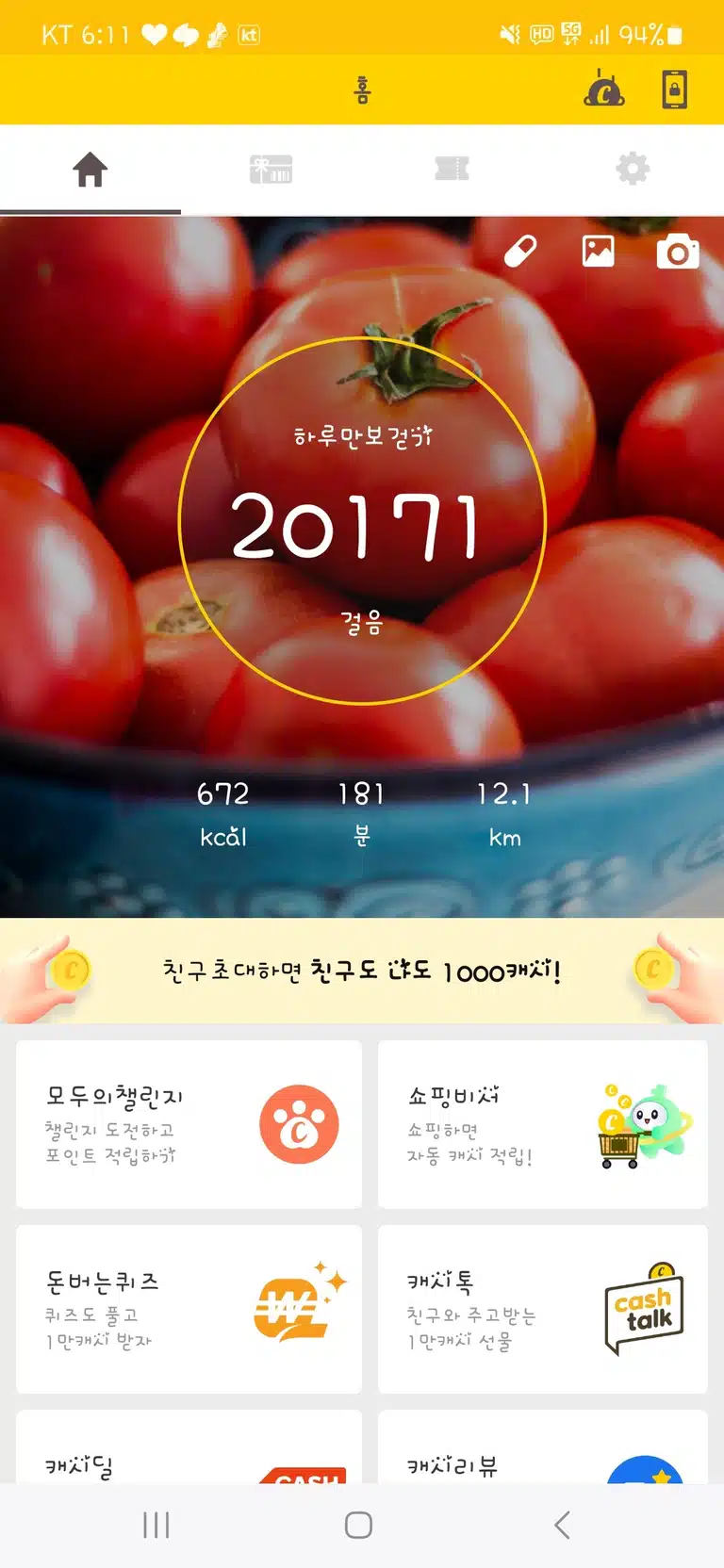Open the 캐시톡 card
The image size is (724, 1568).
coord(543,1309)
